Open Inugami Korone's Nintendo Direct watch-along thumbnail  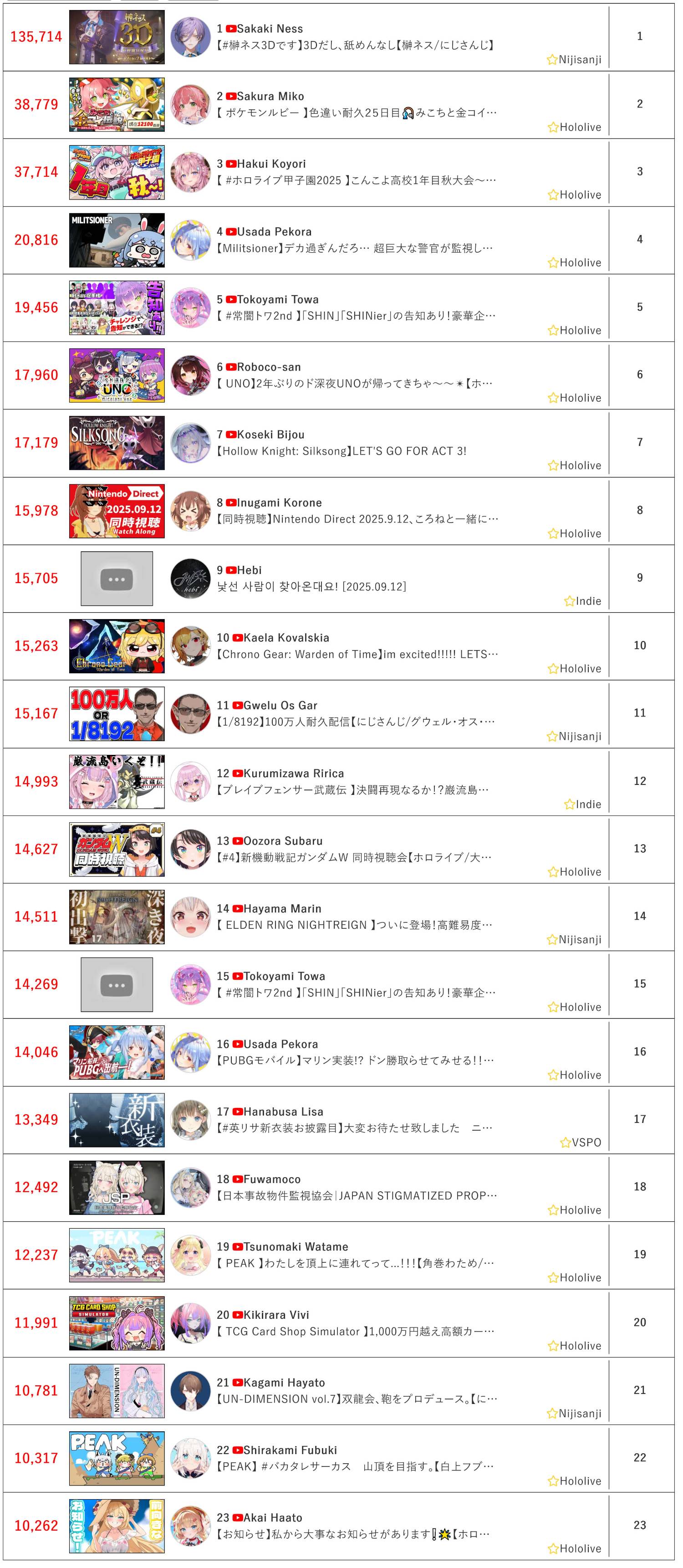pos(117,511)
